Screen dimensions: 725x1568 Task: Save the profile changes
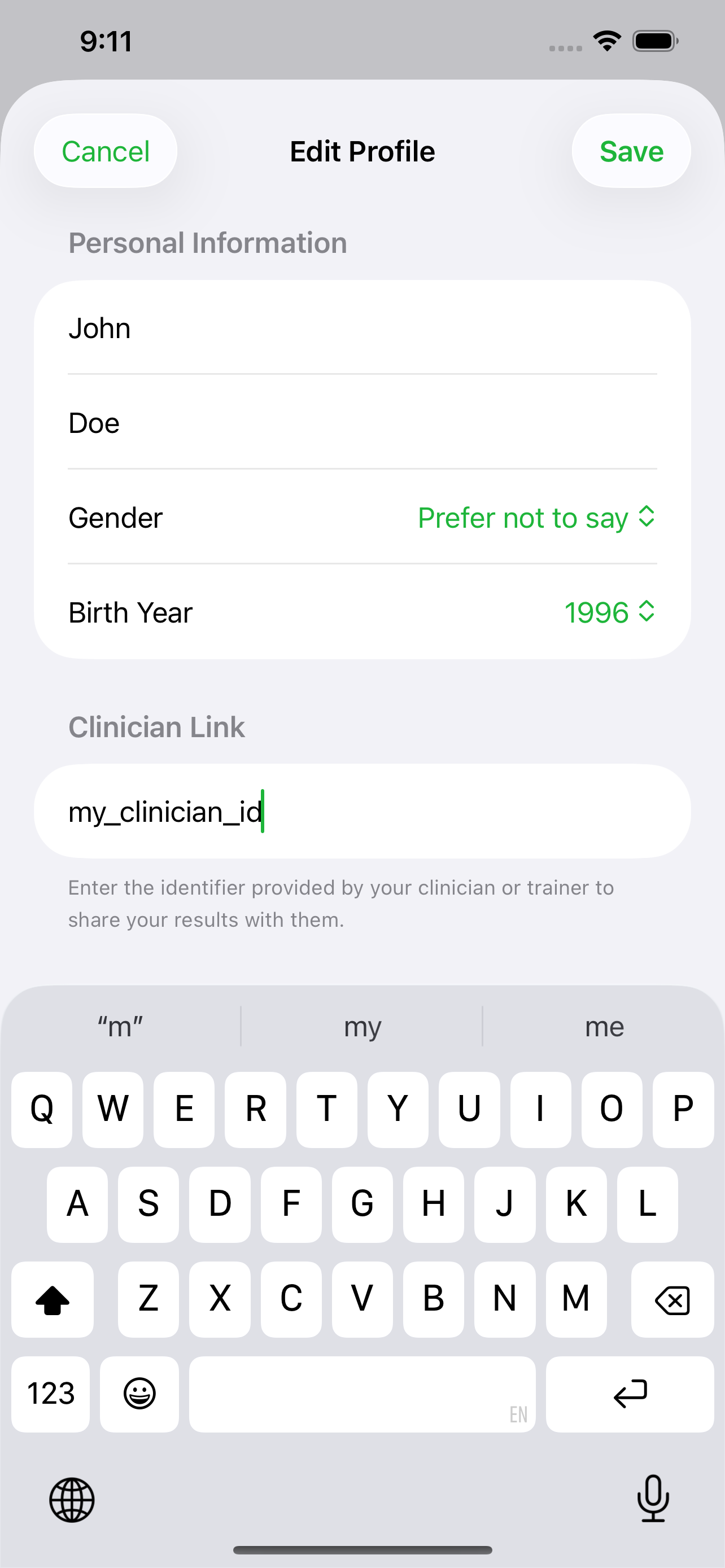(x=631, y=151)
